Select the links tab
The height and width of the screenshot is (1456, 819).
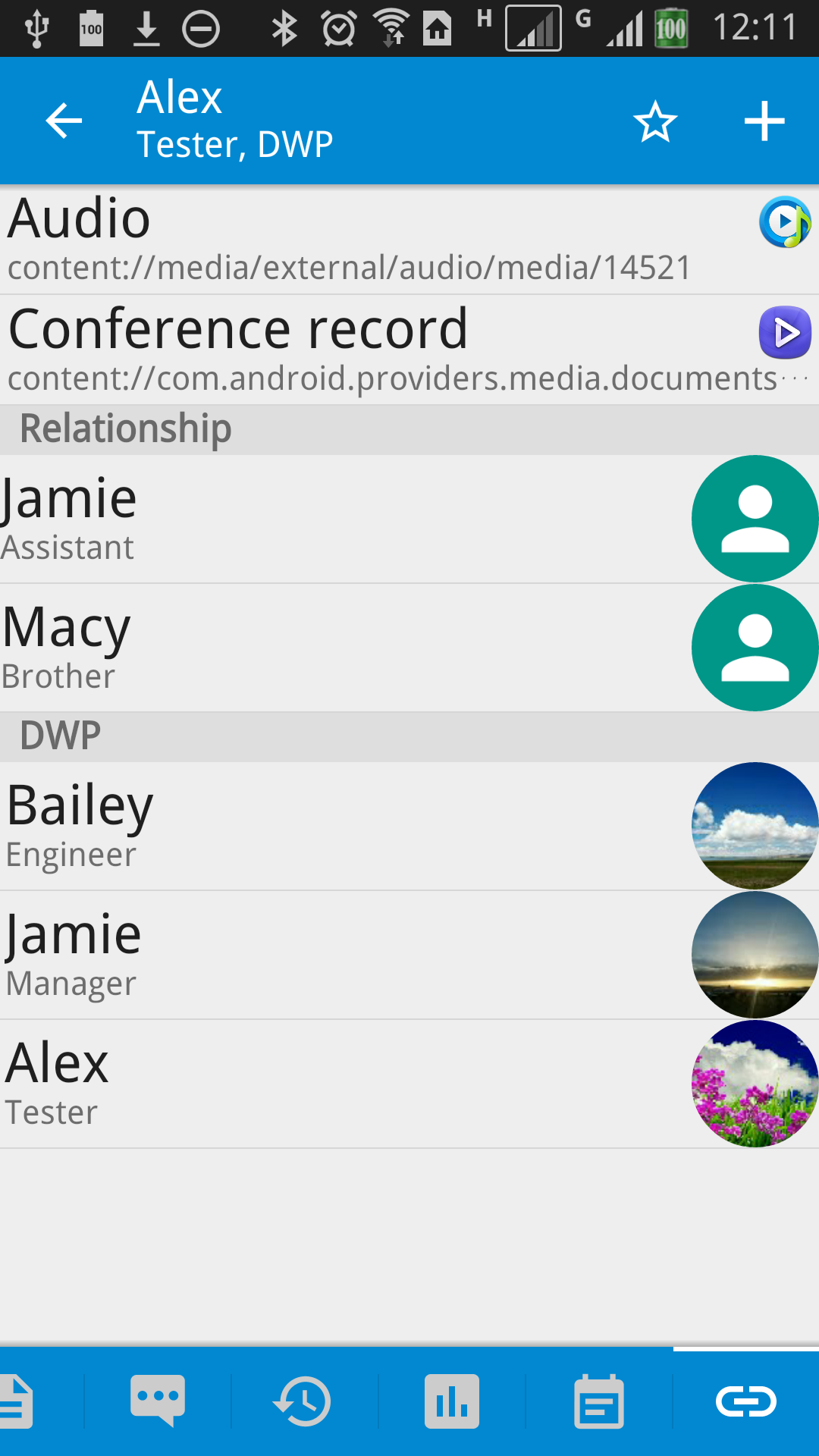coord(746,1402)
